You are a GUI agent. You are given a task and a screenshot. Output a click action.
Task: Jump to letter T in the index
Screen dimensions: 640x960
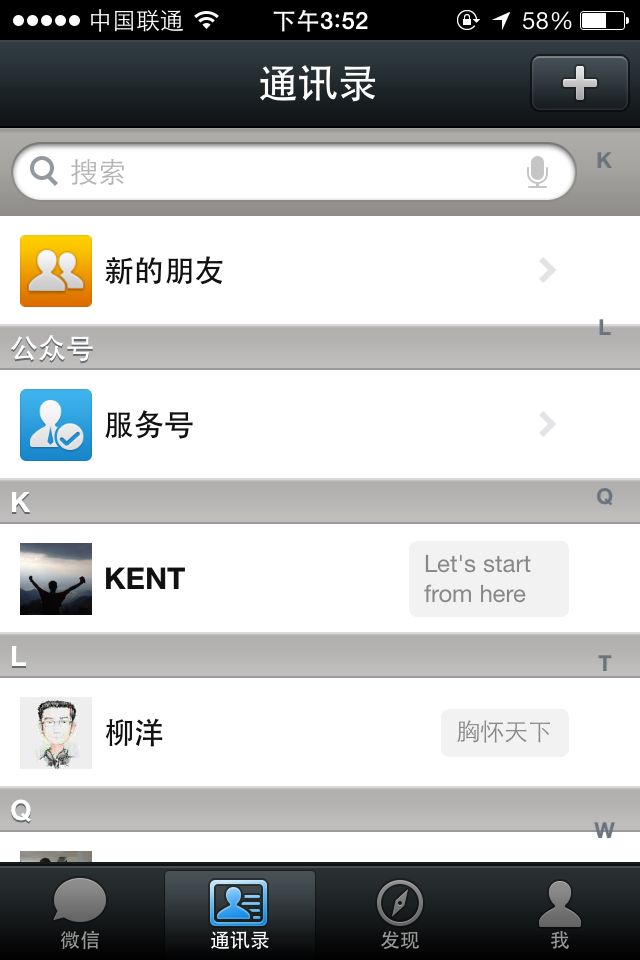pyautogui.click(x=604, y=664)
